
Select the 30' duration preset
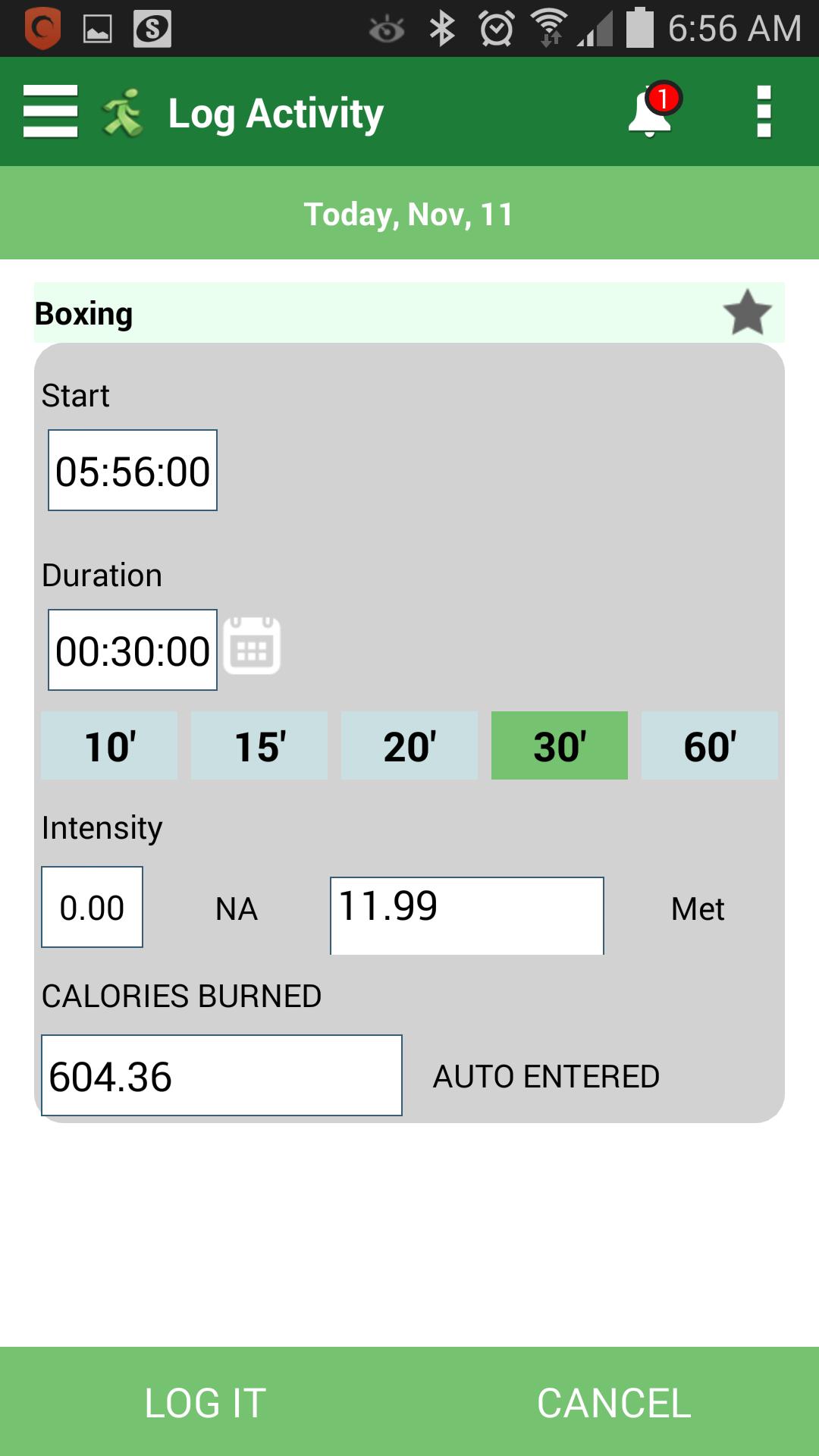560,745
